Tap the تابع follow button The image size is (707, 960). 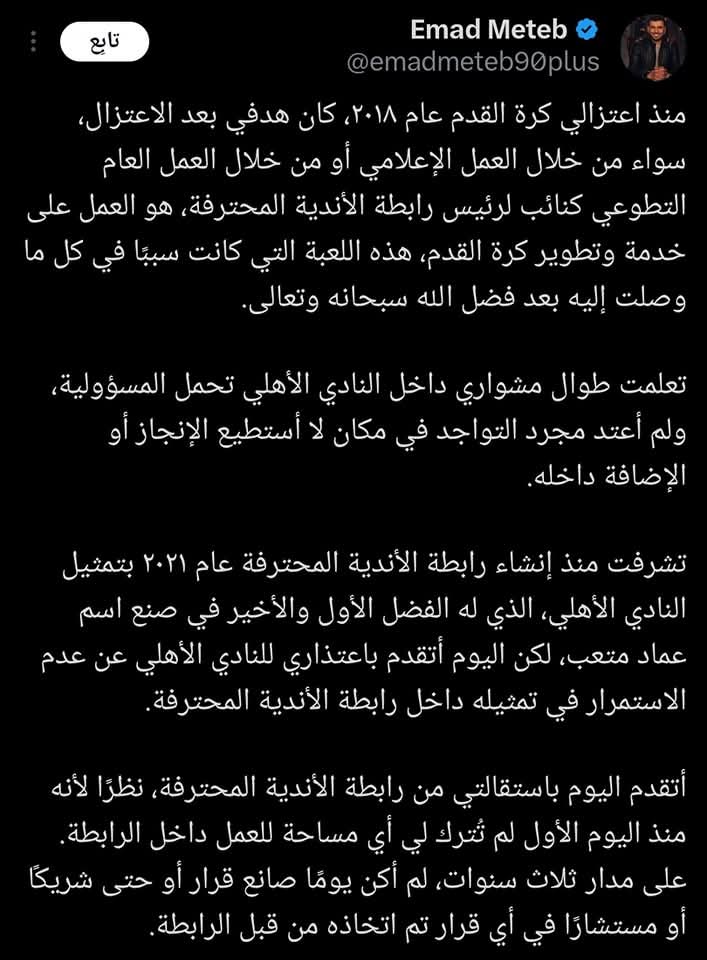tap(104, 41)
